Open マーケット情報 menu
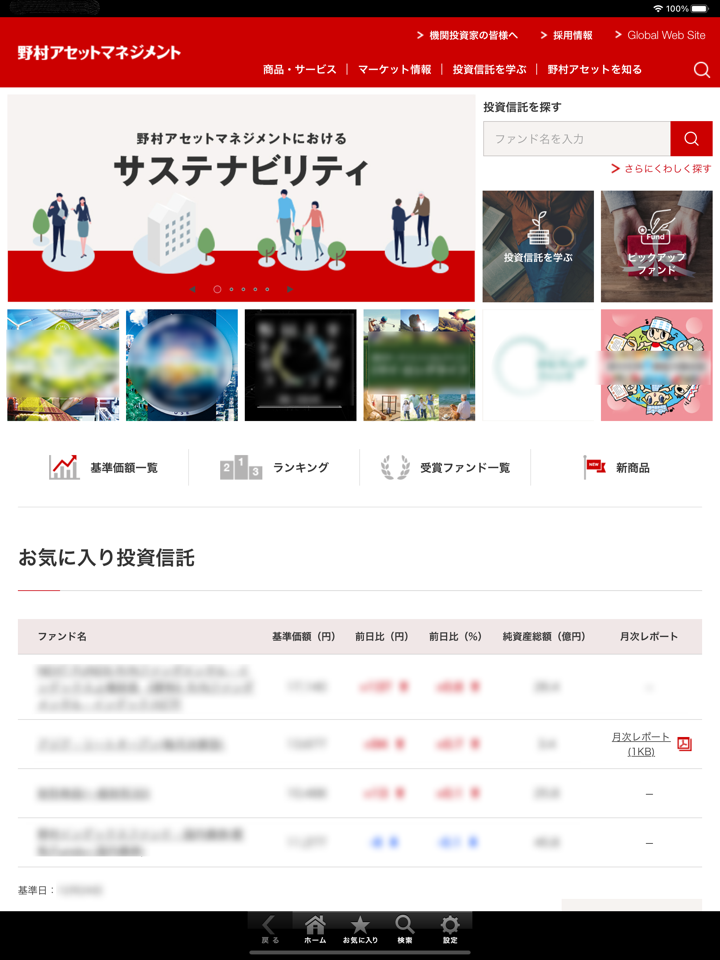 (x=394, y=70)
